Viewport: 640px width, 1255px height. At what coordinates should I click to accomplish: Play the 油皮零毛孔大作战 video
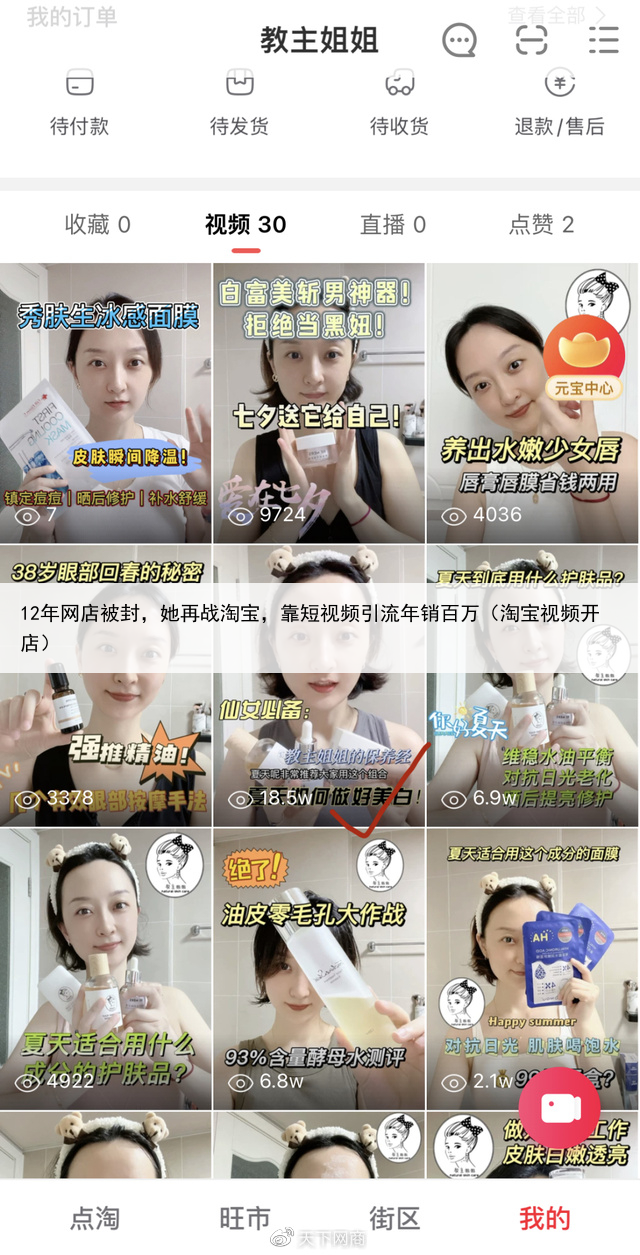tap(319, 968)
